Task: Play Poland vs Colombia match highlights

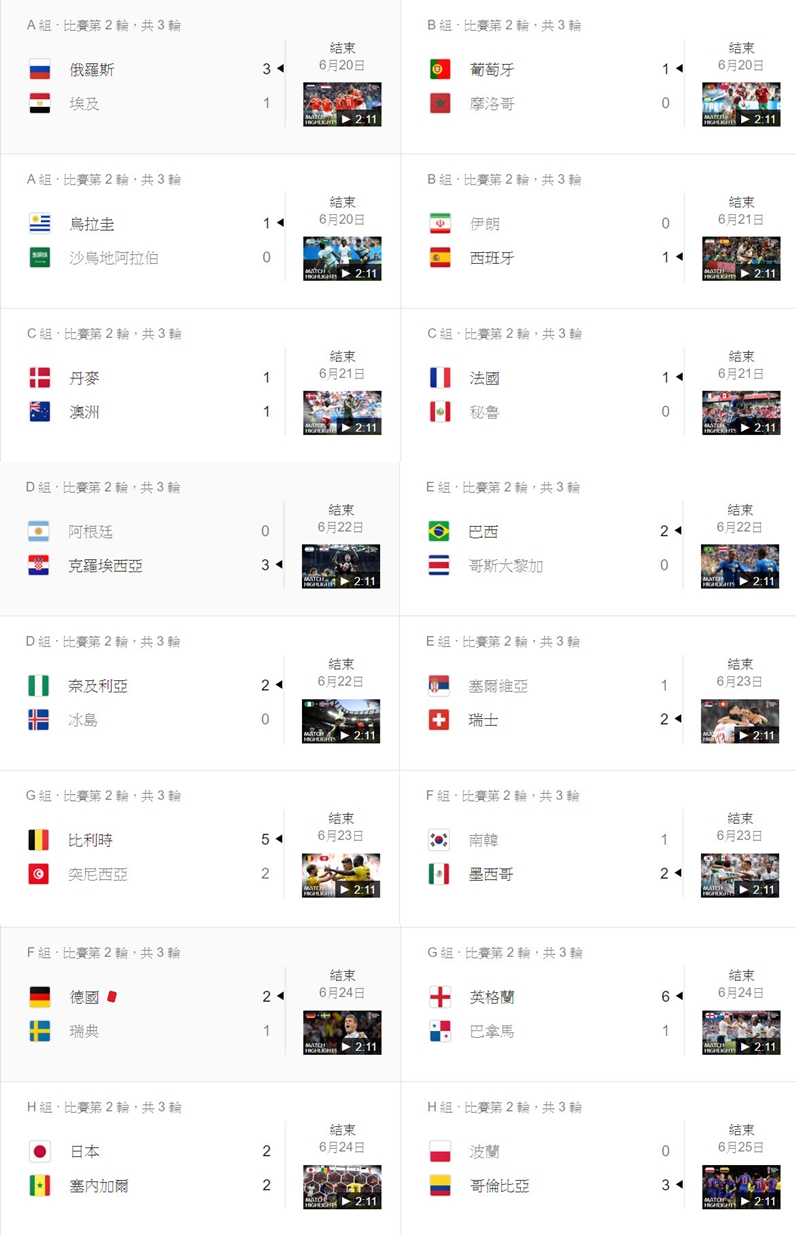Action: tap(740, 1186)
